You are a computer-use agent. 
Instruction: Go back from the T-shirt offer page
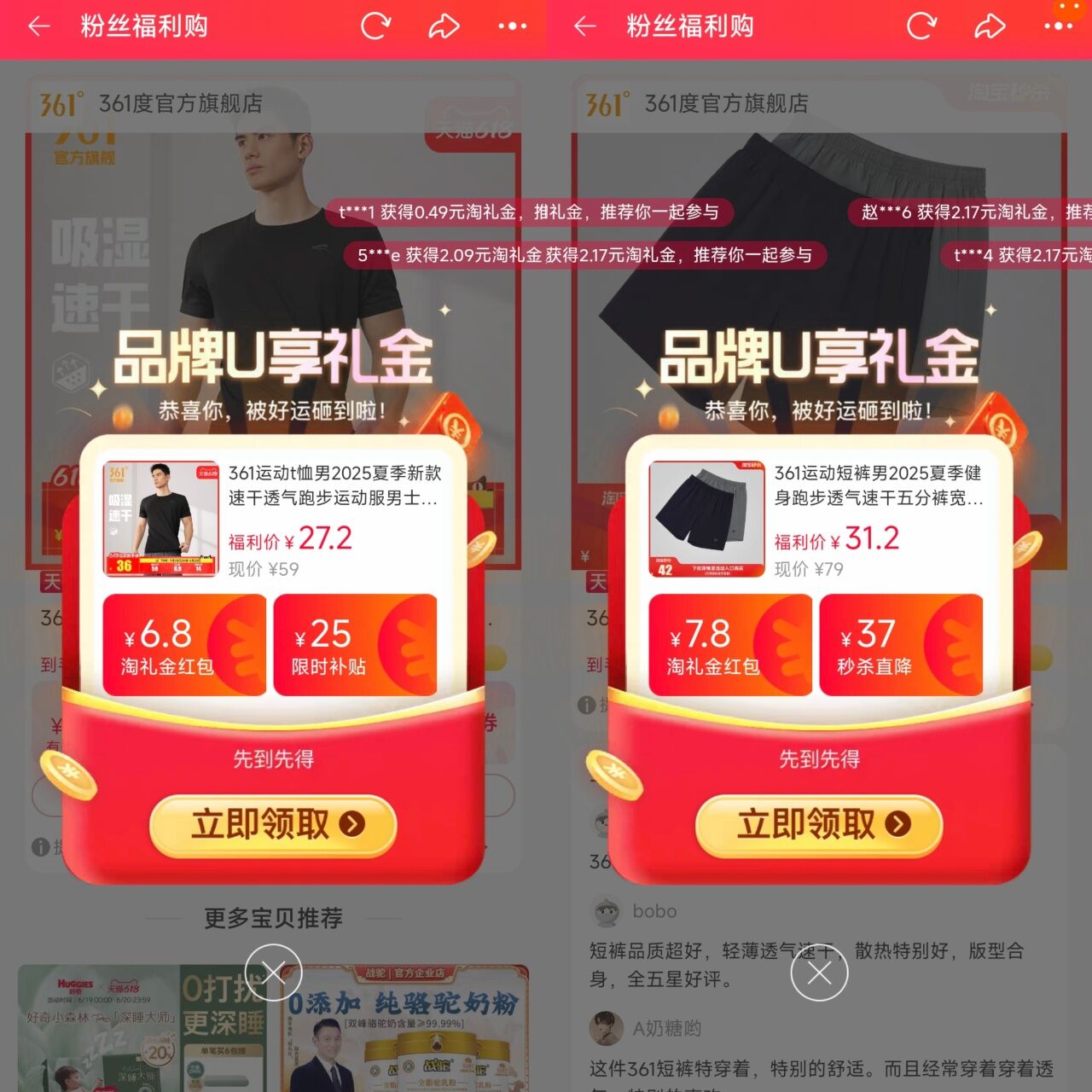[x=39, y=26]
